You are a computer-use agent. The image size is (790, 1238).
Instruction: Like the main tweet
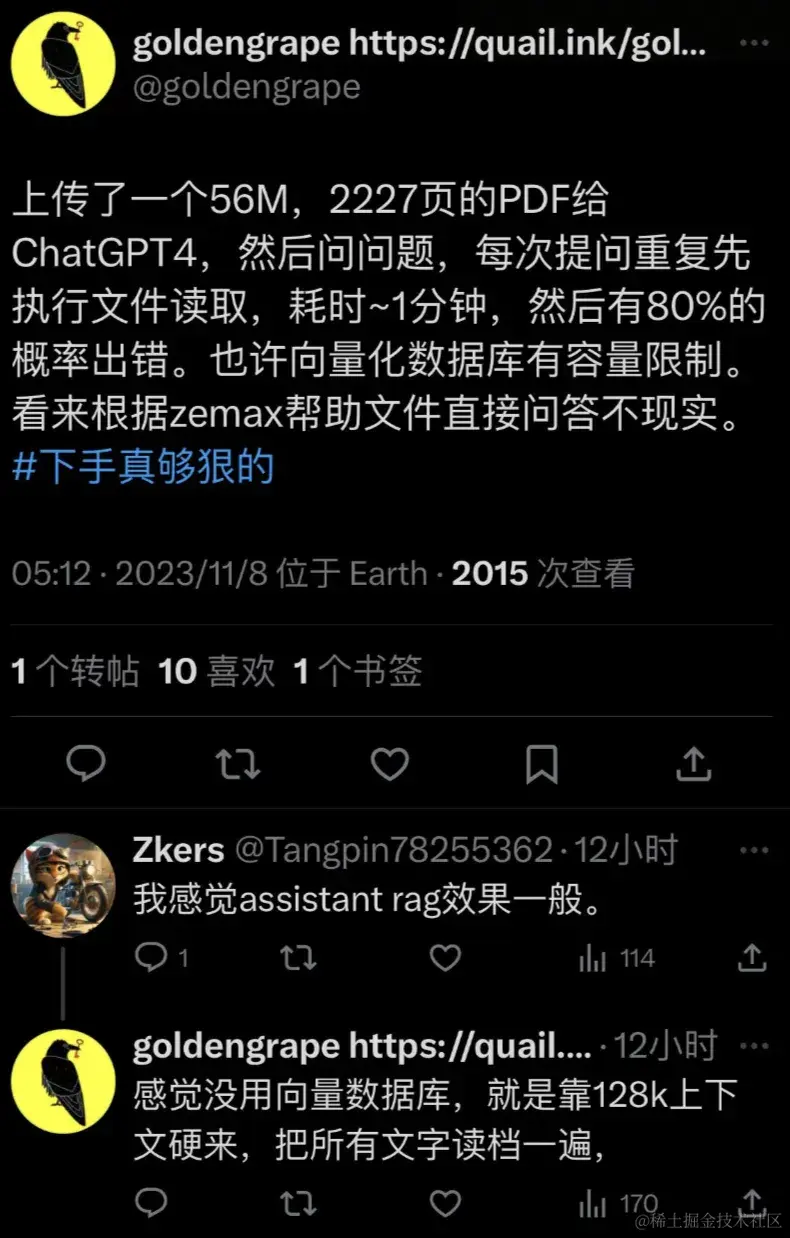[390, 764]
